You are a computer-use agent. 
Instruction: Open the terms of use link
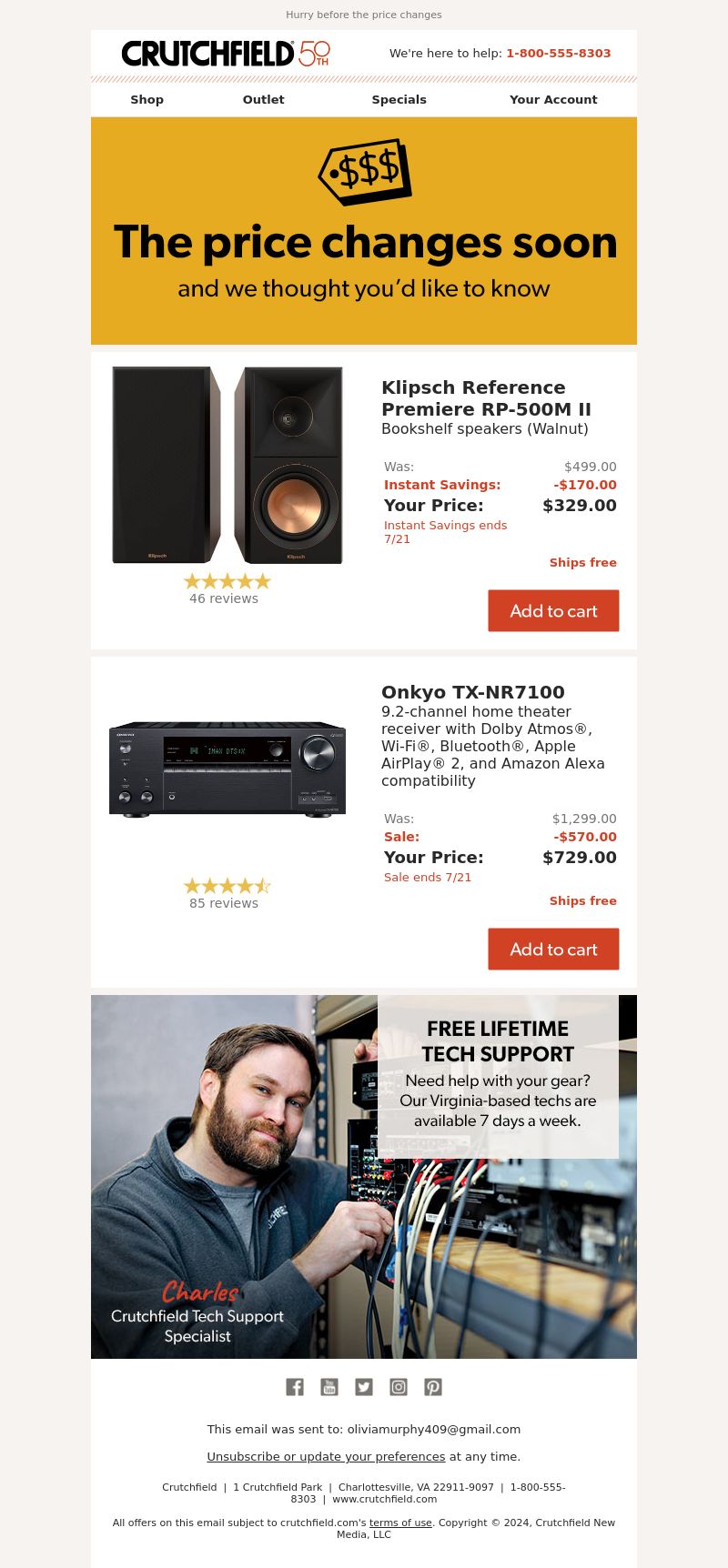tap(400, 1523)
